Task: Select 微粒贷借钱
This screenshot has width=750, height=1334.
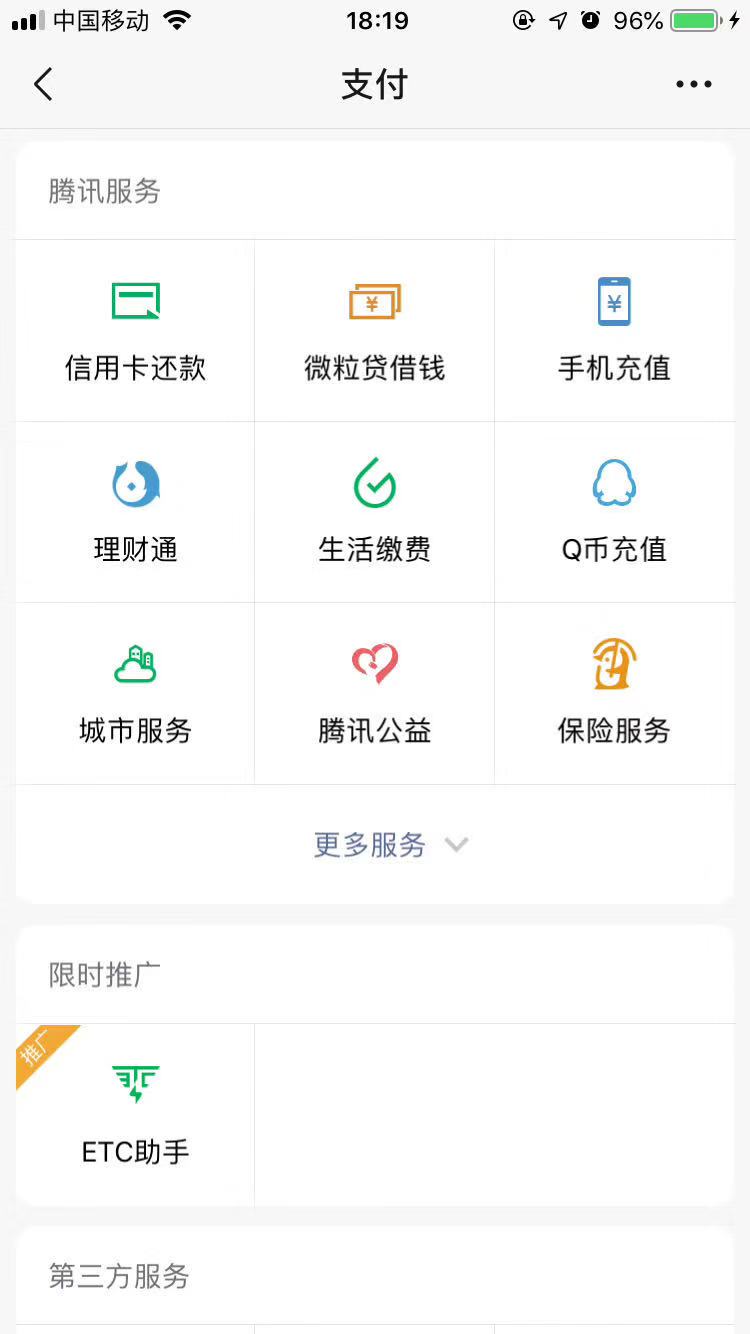Action: click(x=375, y=331)
